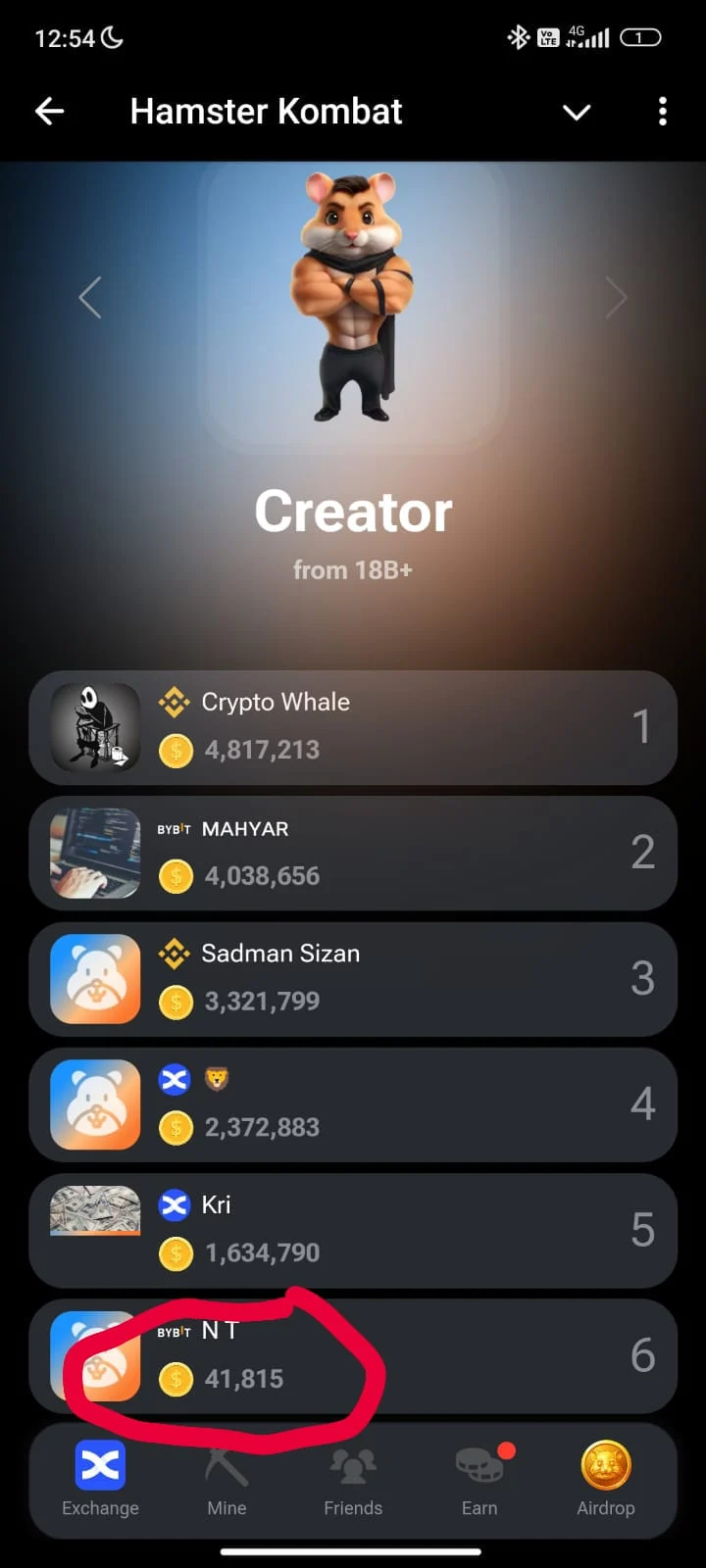Open MAHYAR's leaderboard entry
The height and width of the screenshot is (1568, 706).
(x=353, y=853)
